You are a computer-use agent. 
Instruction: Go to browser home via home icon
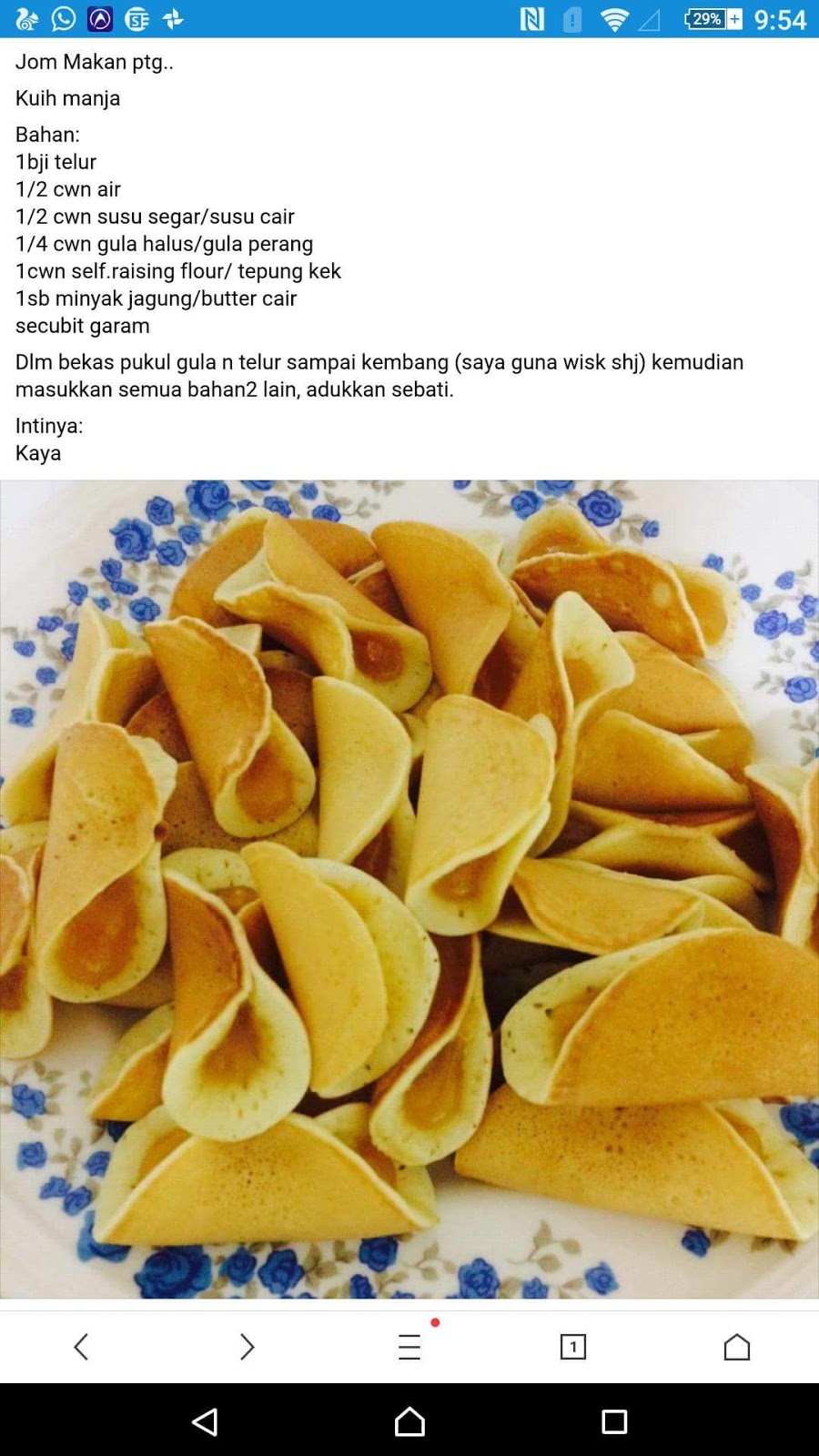coord(737,1347)
